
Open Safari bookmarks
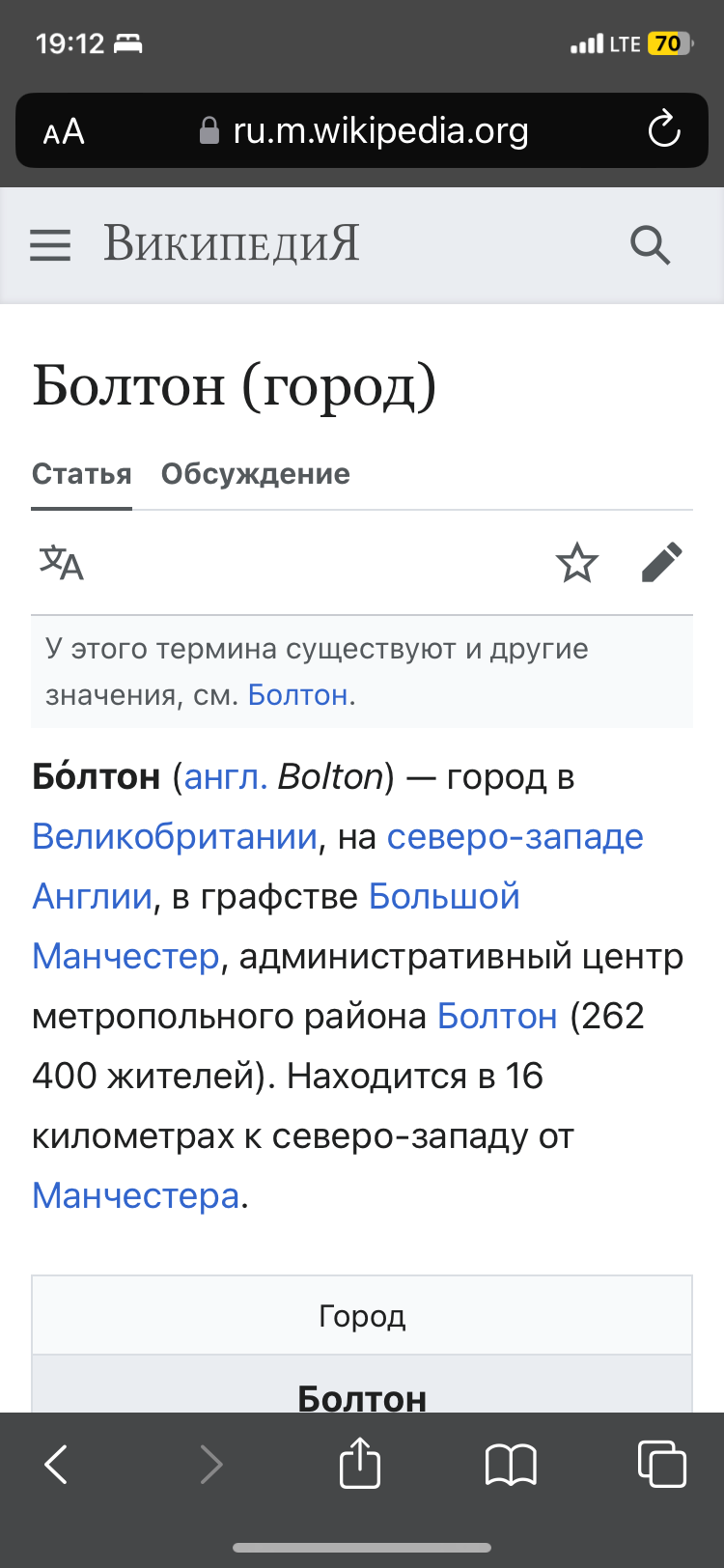pyautogui.click(x=511, y=1464)
